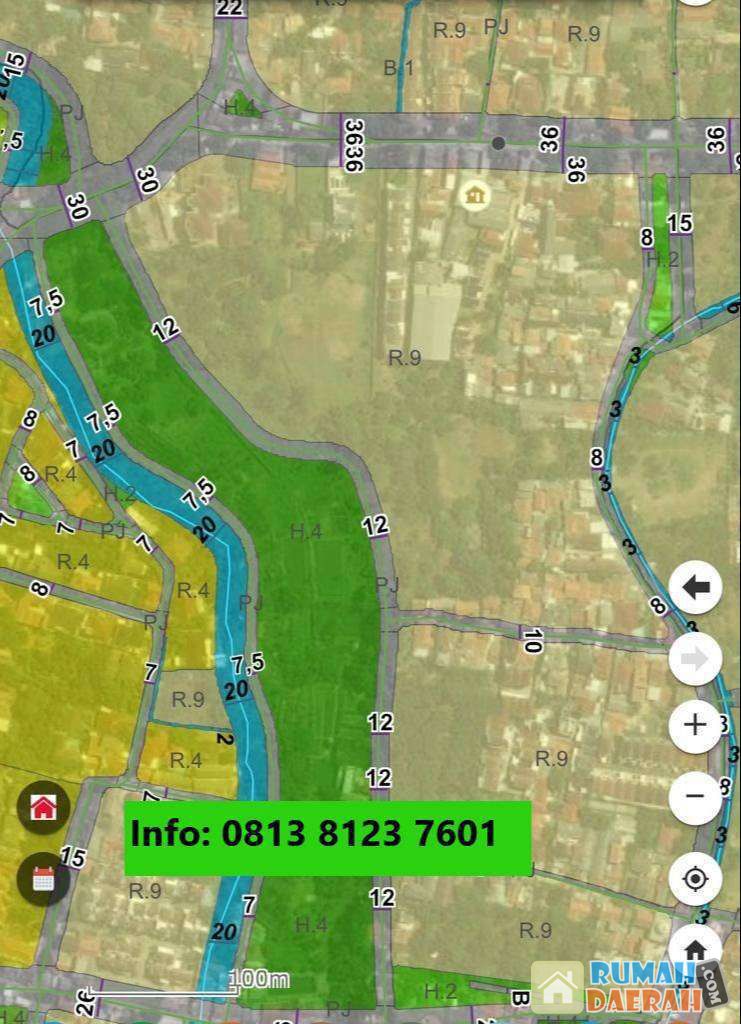Image resolution: width=741 pixels, height=1024 pixels.
Task: Tap the black back arrow button
Action: coord(695,588)
